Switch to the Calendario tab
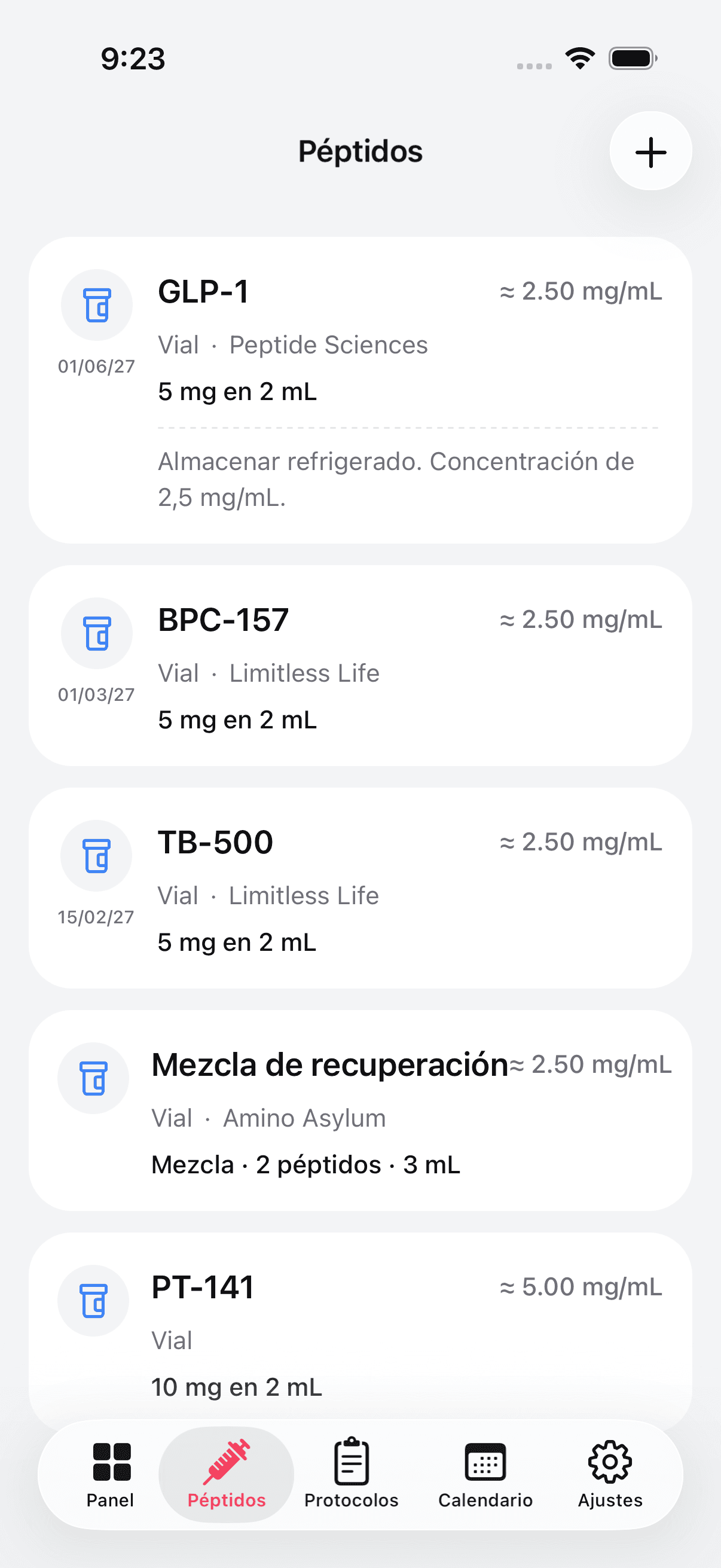 click(485, 1474)
